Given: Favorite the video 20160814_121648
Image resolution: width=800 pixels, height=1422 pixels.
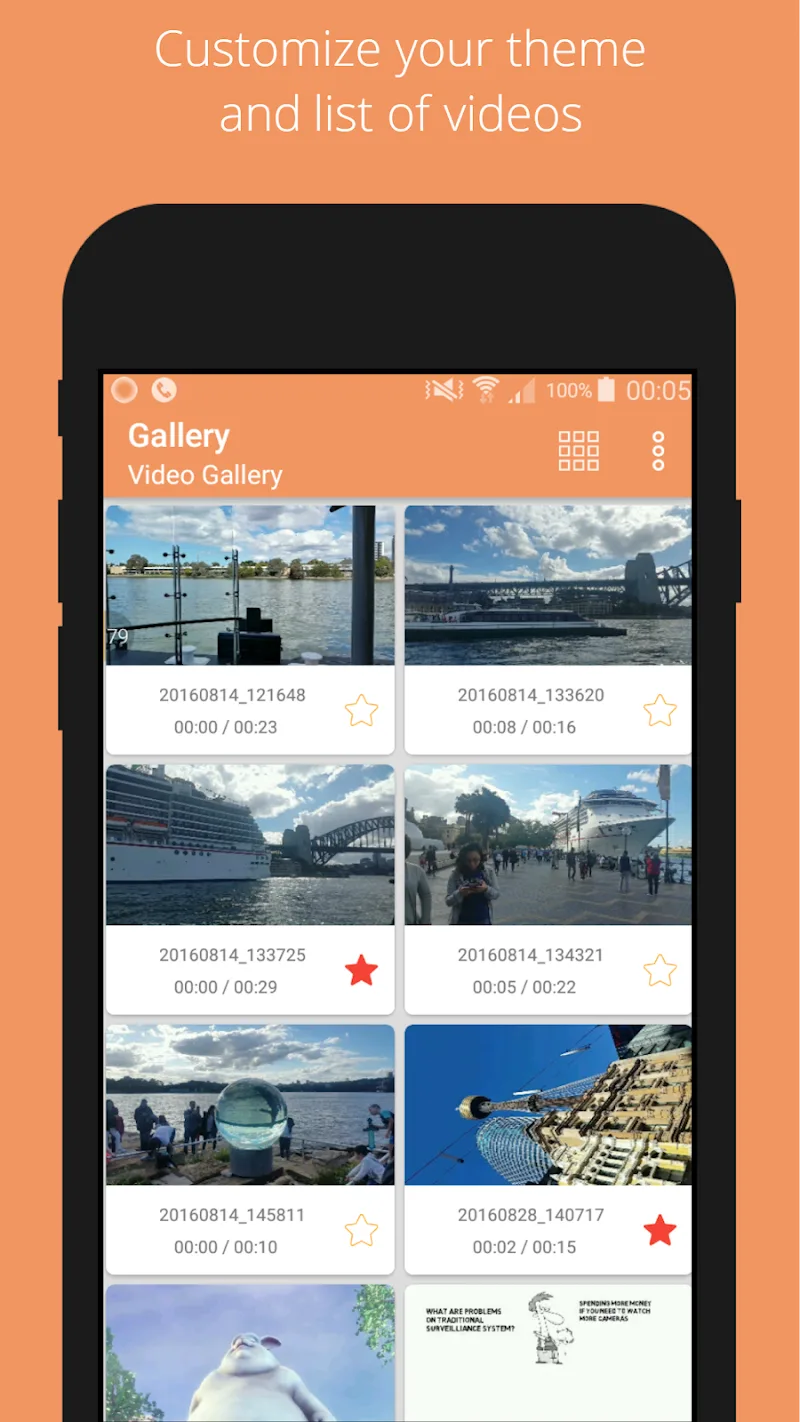Looking at the screenshot, I should click(362, 710).
